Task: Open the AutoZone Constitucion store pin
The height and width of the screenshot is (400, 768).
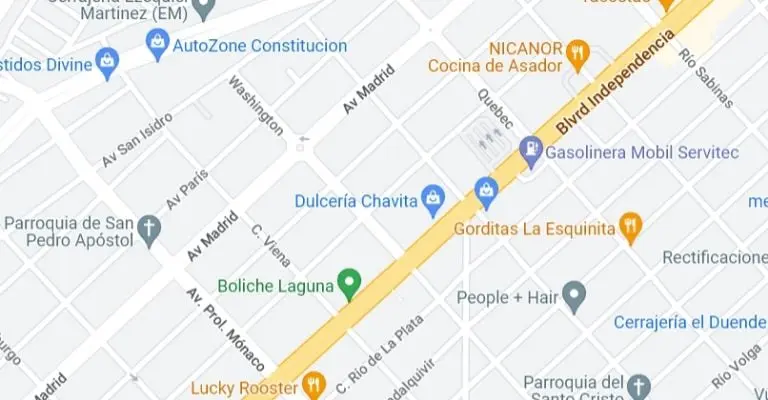Action: 157,43
